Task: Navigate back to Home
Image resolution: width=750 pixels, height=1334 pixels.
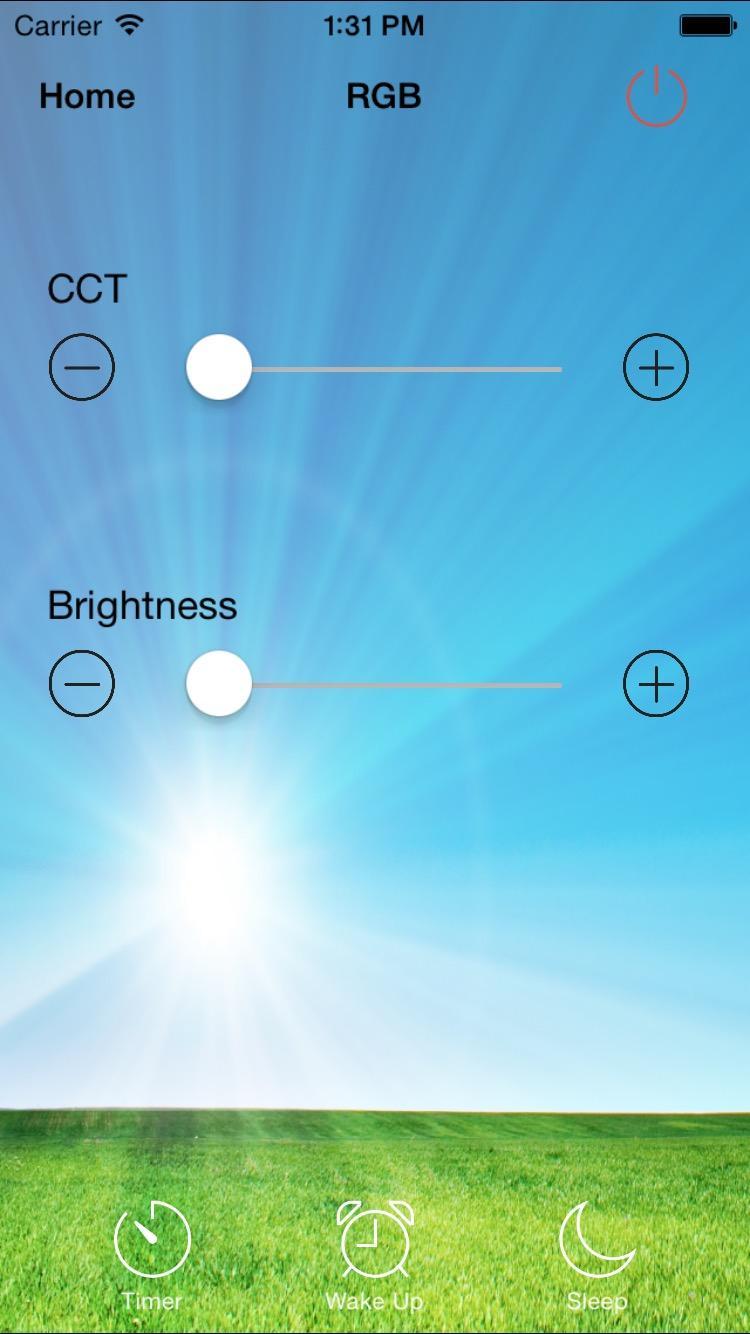Action: [x=86, y=96]
